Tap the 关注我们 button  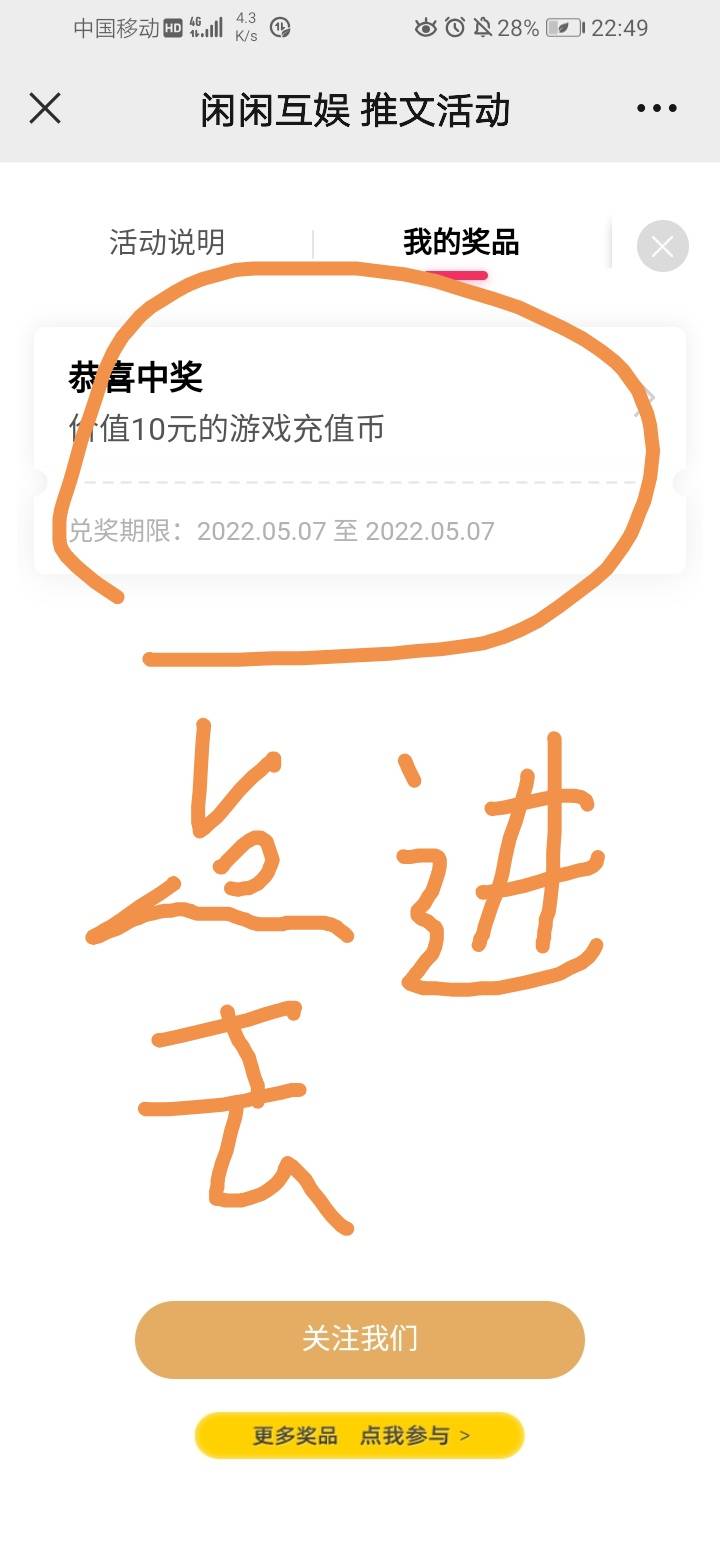(x=360, y=1339)
